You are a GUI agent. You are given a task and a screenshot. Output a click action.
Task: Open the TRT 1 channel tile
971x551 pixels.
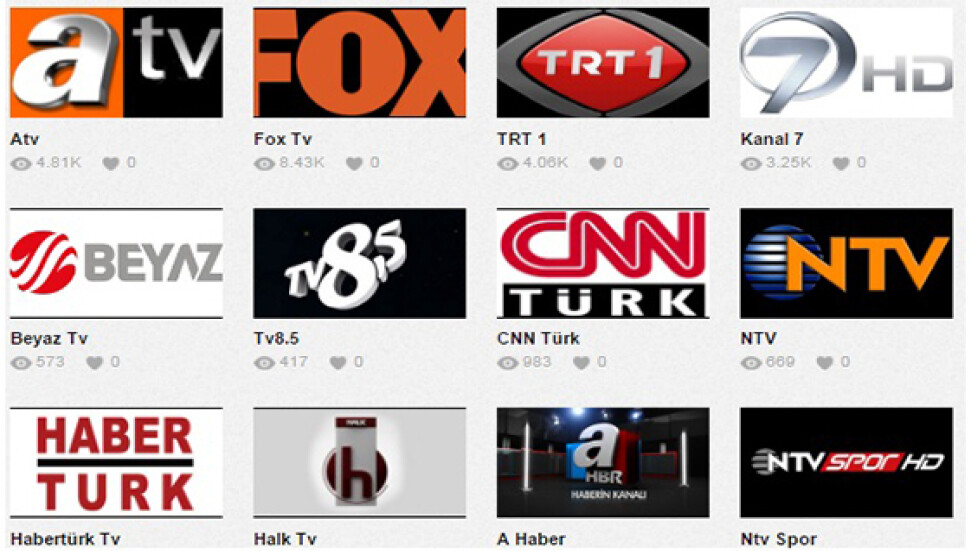click(603, 63)
